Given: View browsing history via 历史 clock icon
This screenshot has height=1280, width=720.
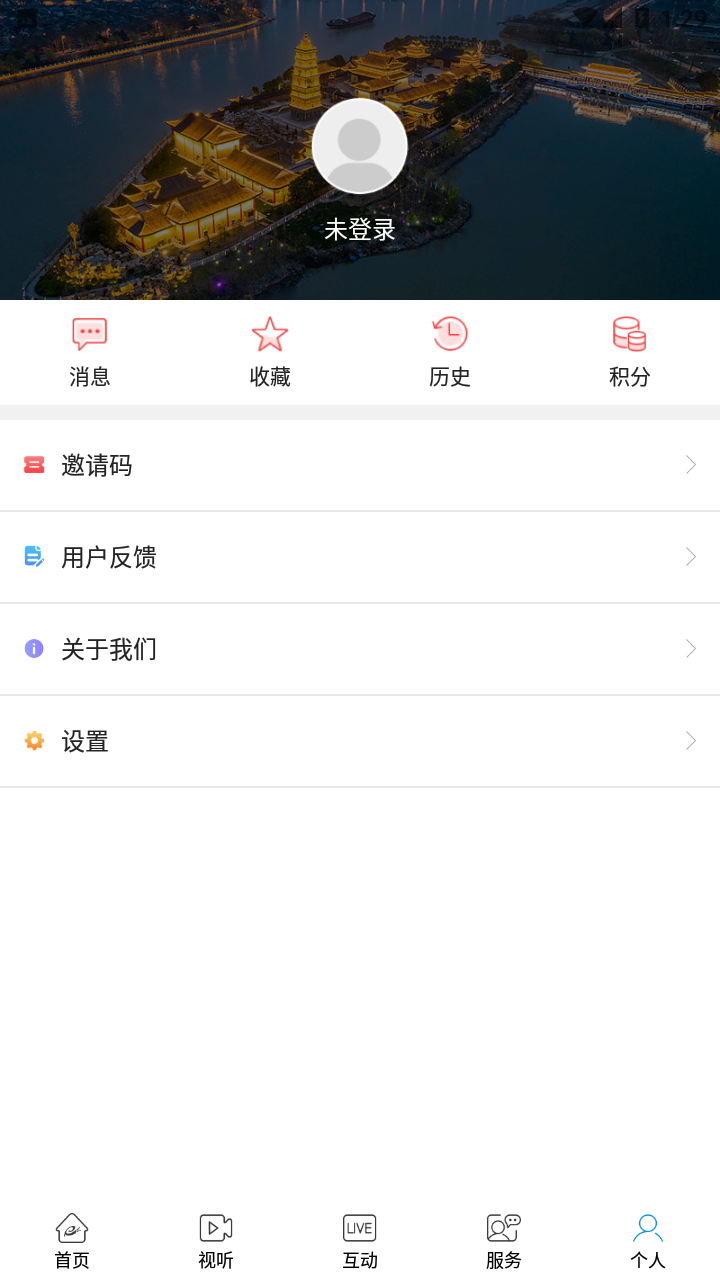Looking at the screenshot, I should tap(449, 334).
